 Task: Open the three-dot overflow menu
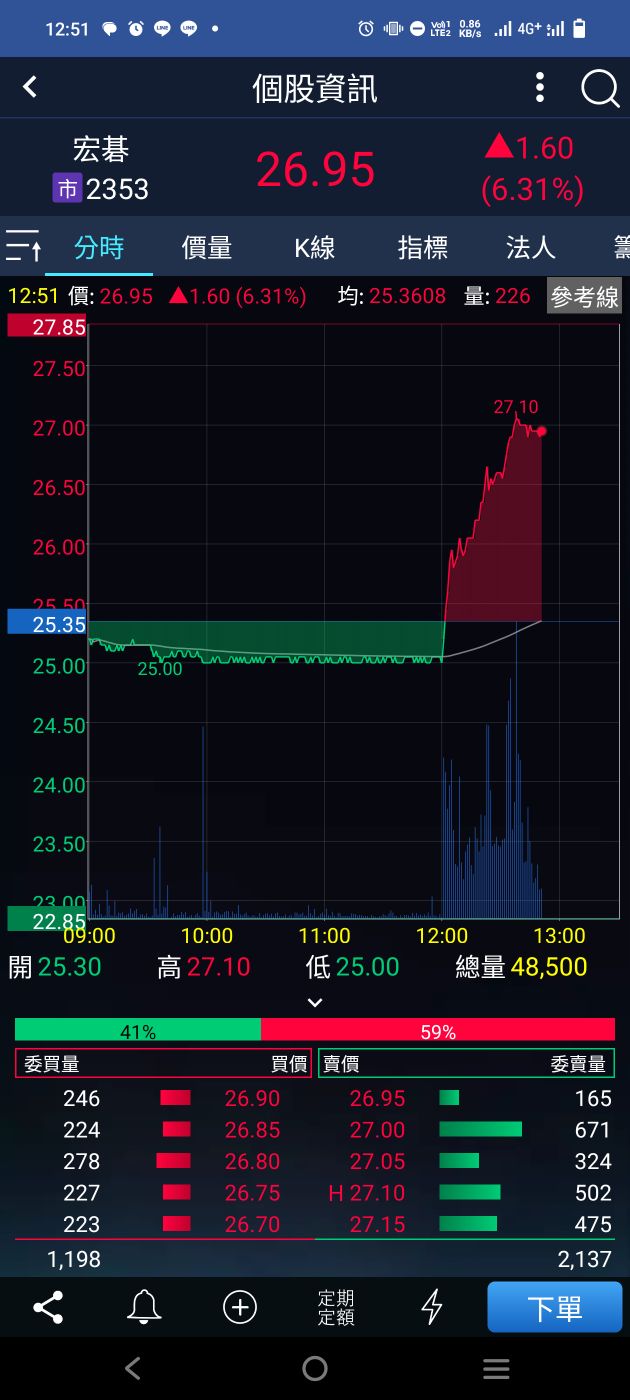point(540,88)
